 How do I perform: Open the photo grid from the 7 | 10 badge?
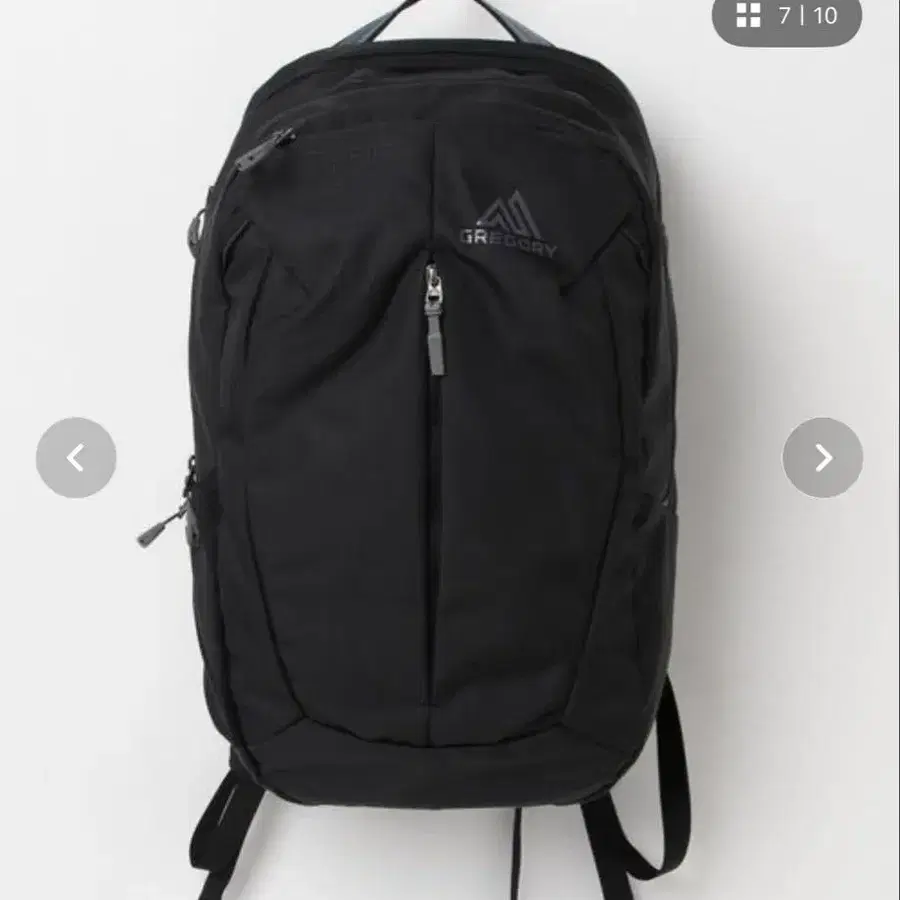pos(787,16)
